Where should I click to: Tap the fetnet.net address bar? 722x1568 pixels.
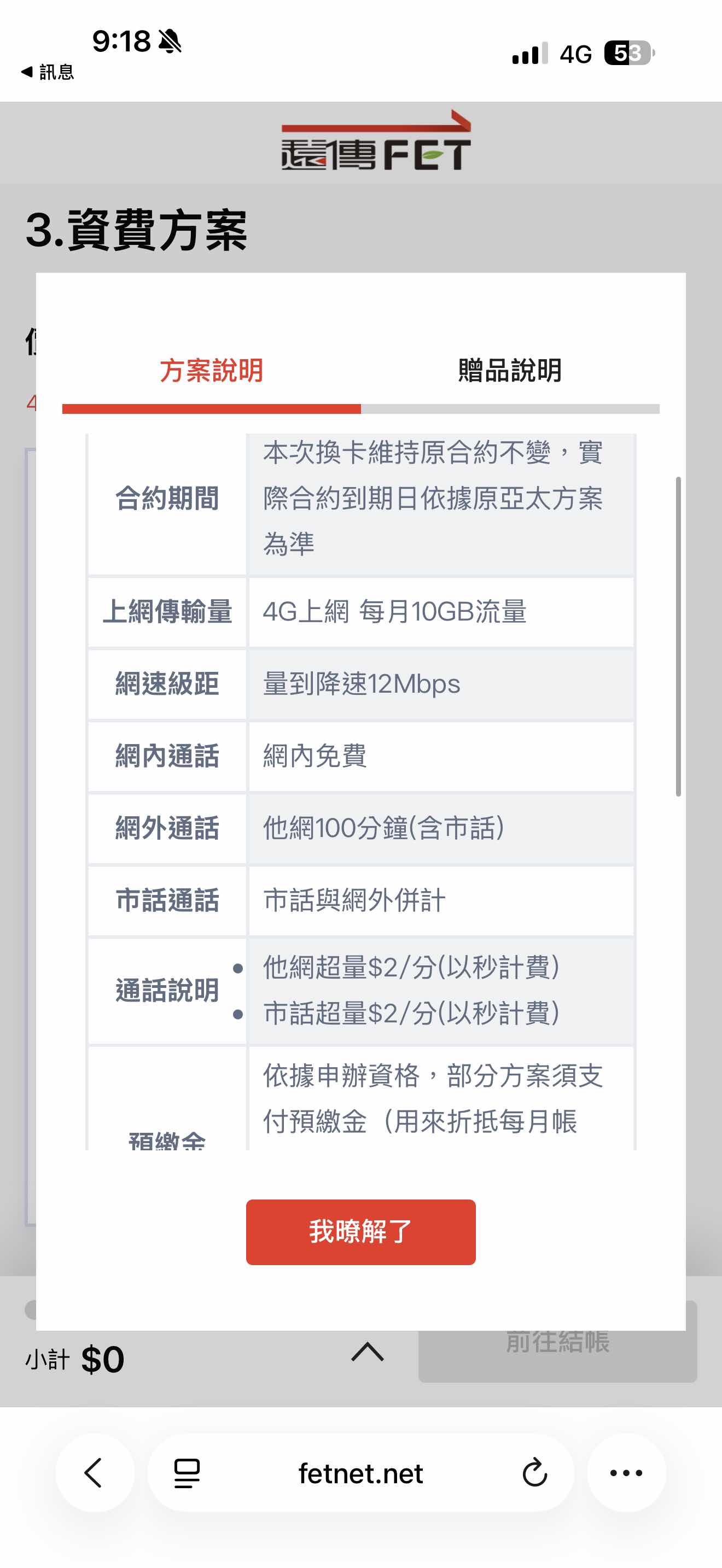(360, 1472)
